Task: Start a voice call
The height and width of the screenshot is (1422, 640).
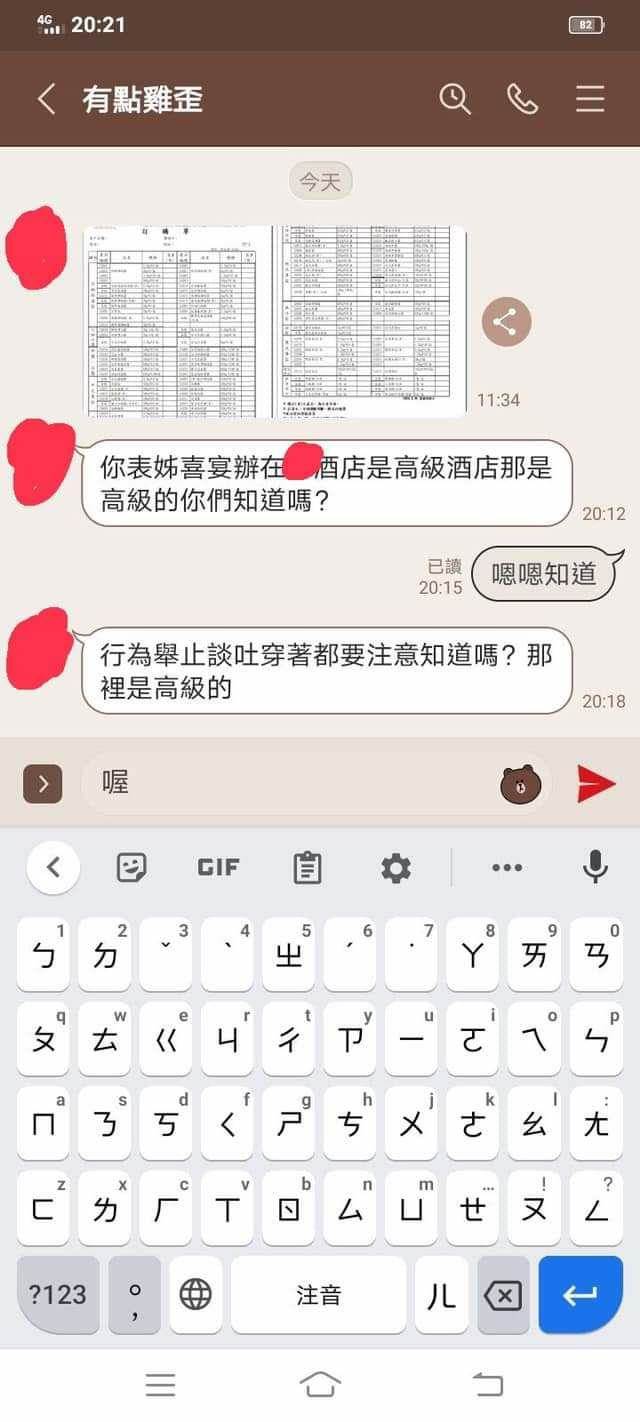Action: pyautogui.click(x=522, y=99)
